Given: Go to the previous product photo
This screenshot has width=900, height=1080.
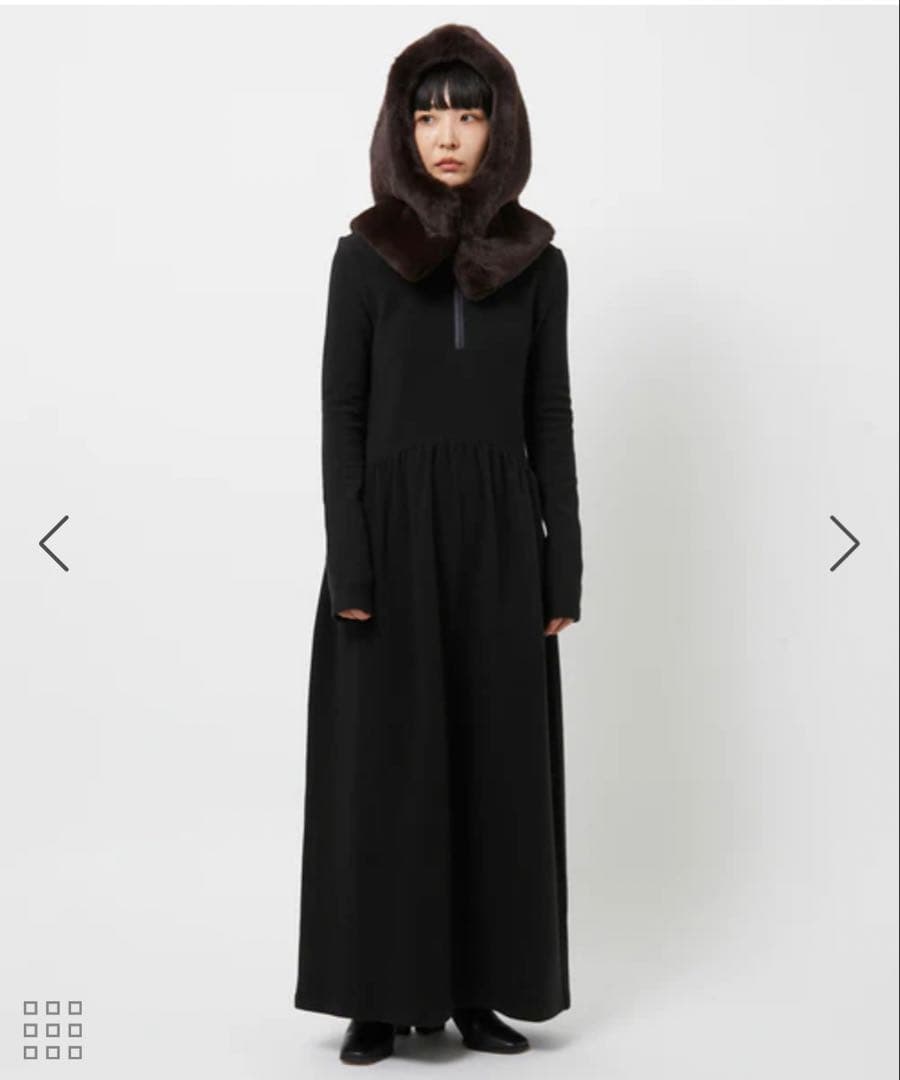Looking at the screenshot, I should (54, 543).
